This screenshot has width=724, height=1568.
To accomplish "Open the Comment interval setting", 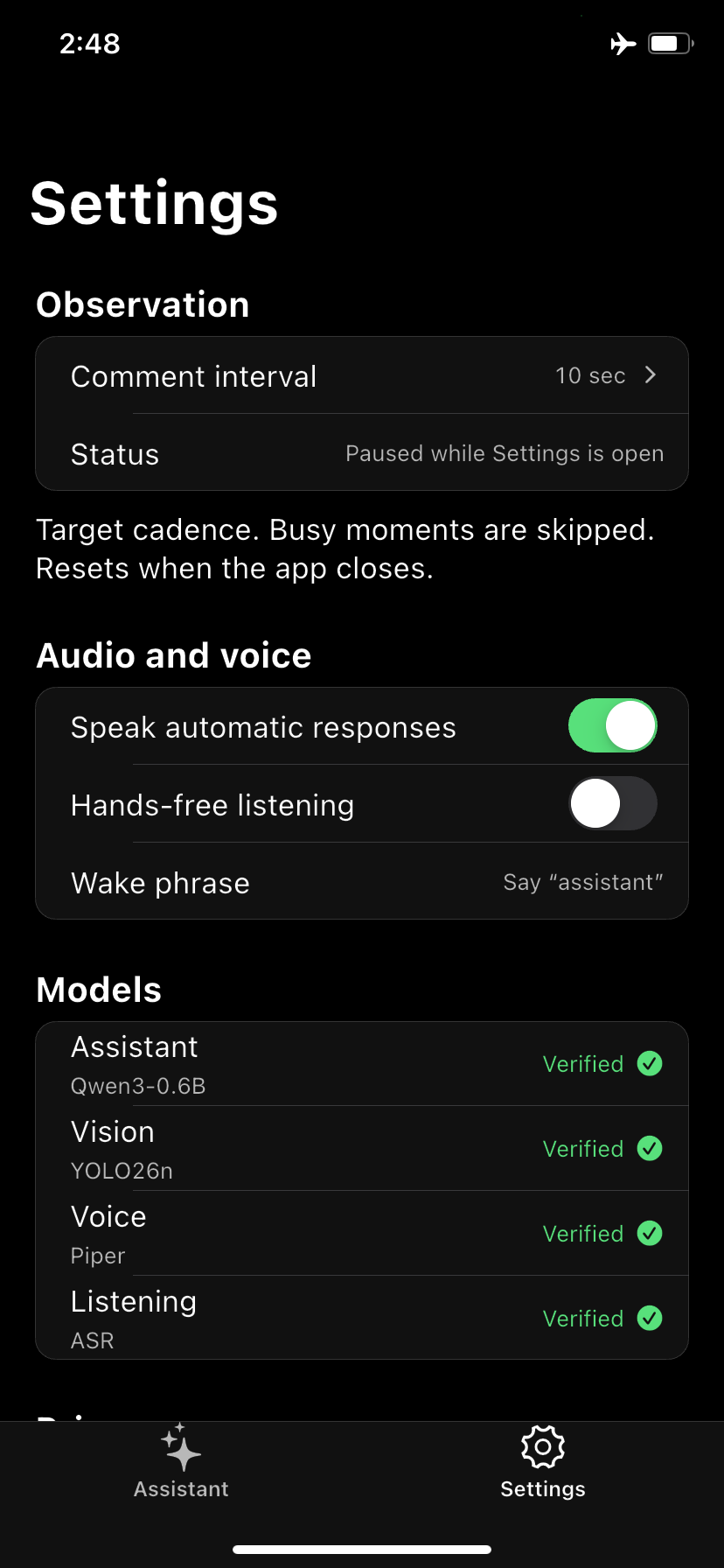I will point(362,375).
